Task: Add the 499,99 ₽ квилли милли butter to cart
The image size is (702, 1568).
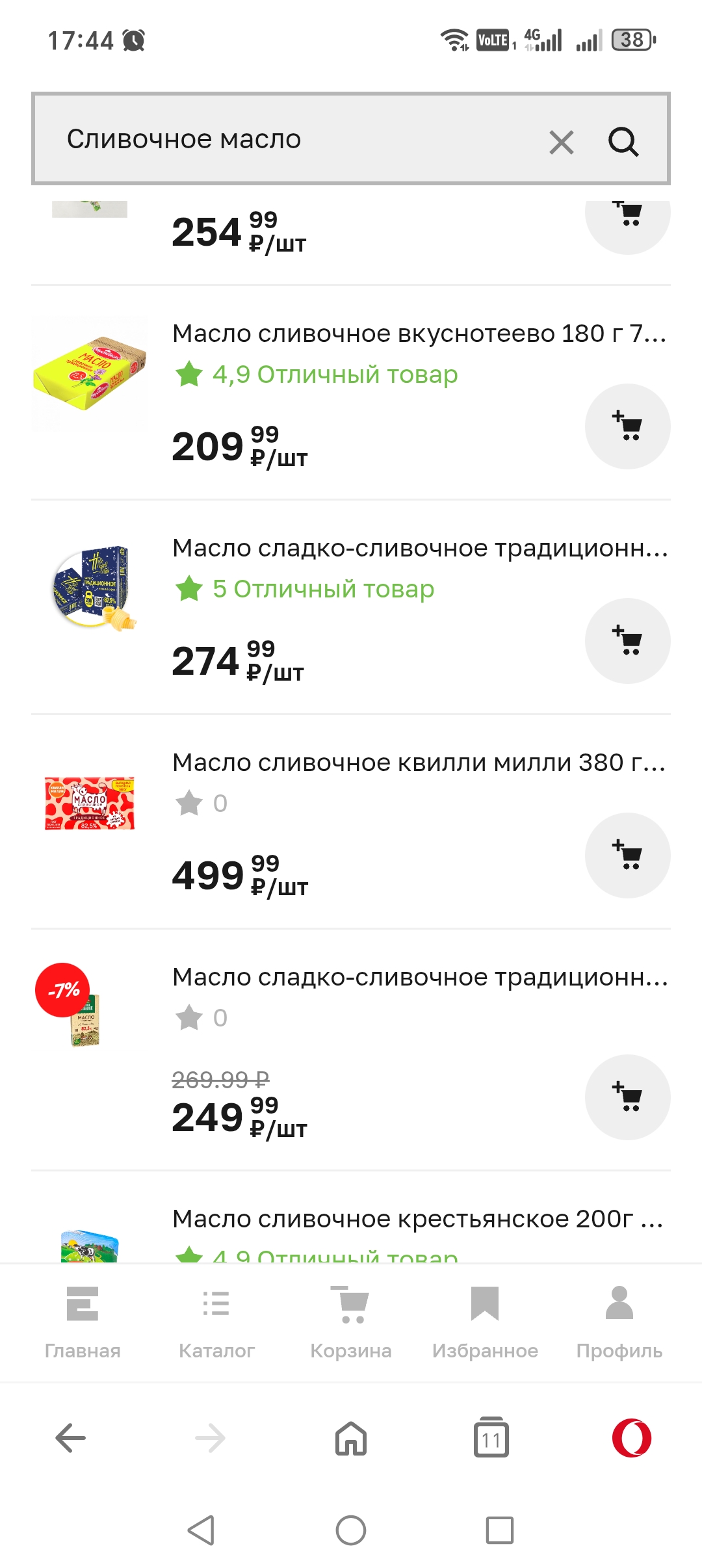Action: click(627, 856)
